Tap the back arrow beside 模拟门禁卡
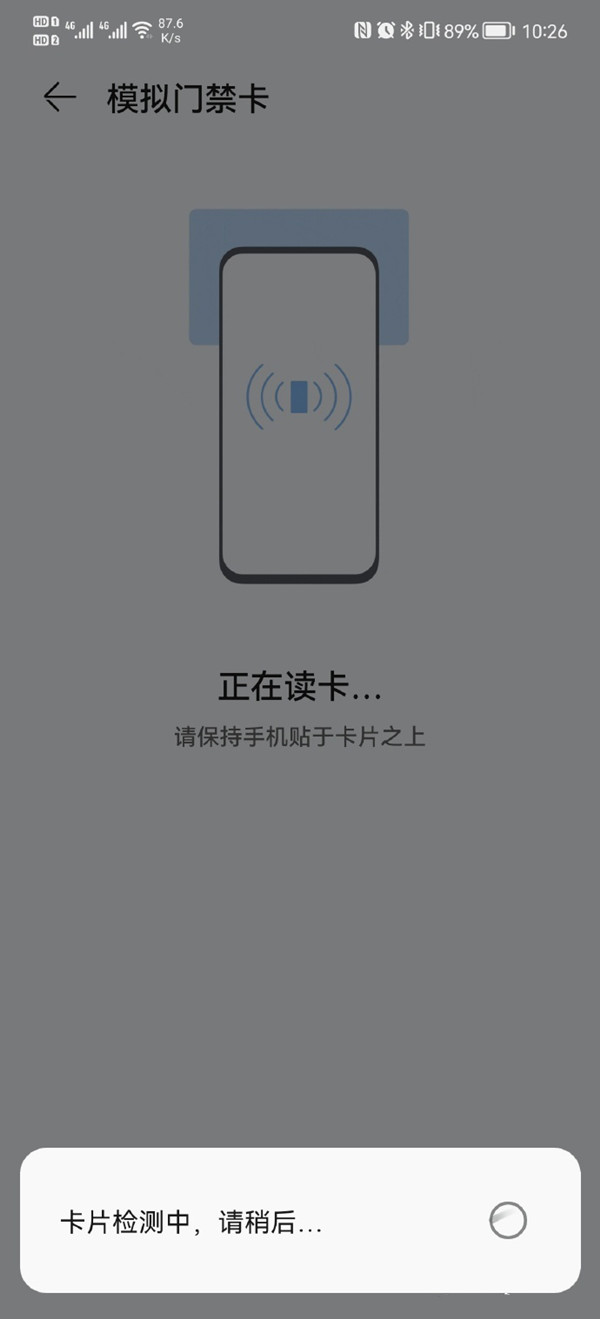Screen dimensions: 600x1319 pos(59,97)
